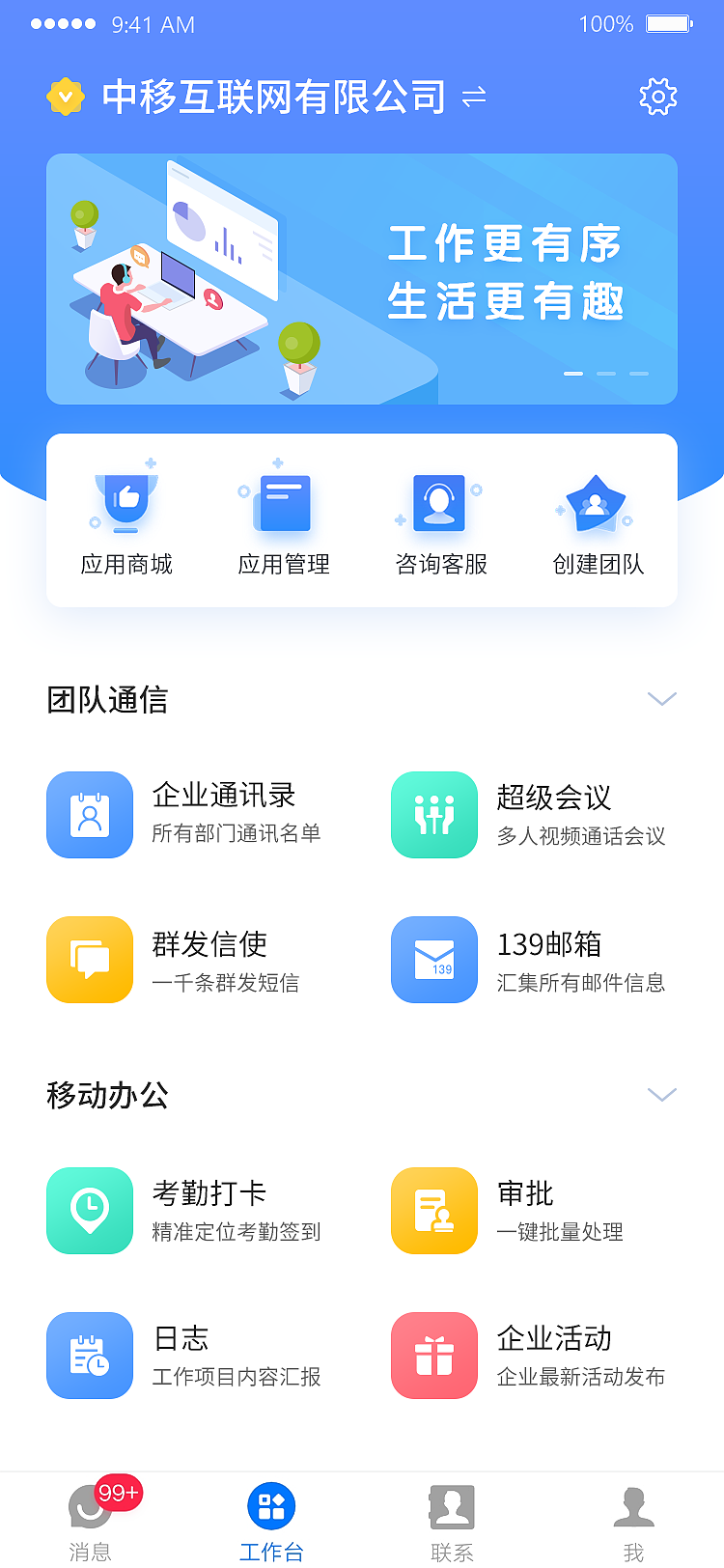Image resolution: width=724 pixels, height=1568 pixels.
Task: Open the 应用商城 app store icon
Action: (x=125, y=503)
